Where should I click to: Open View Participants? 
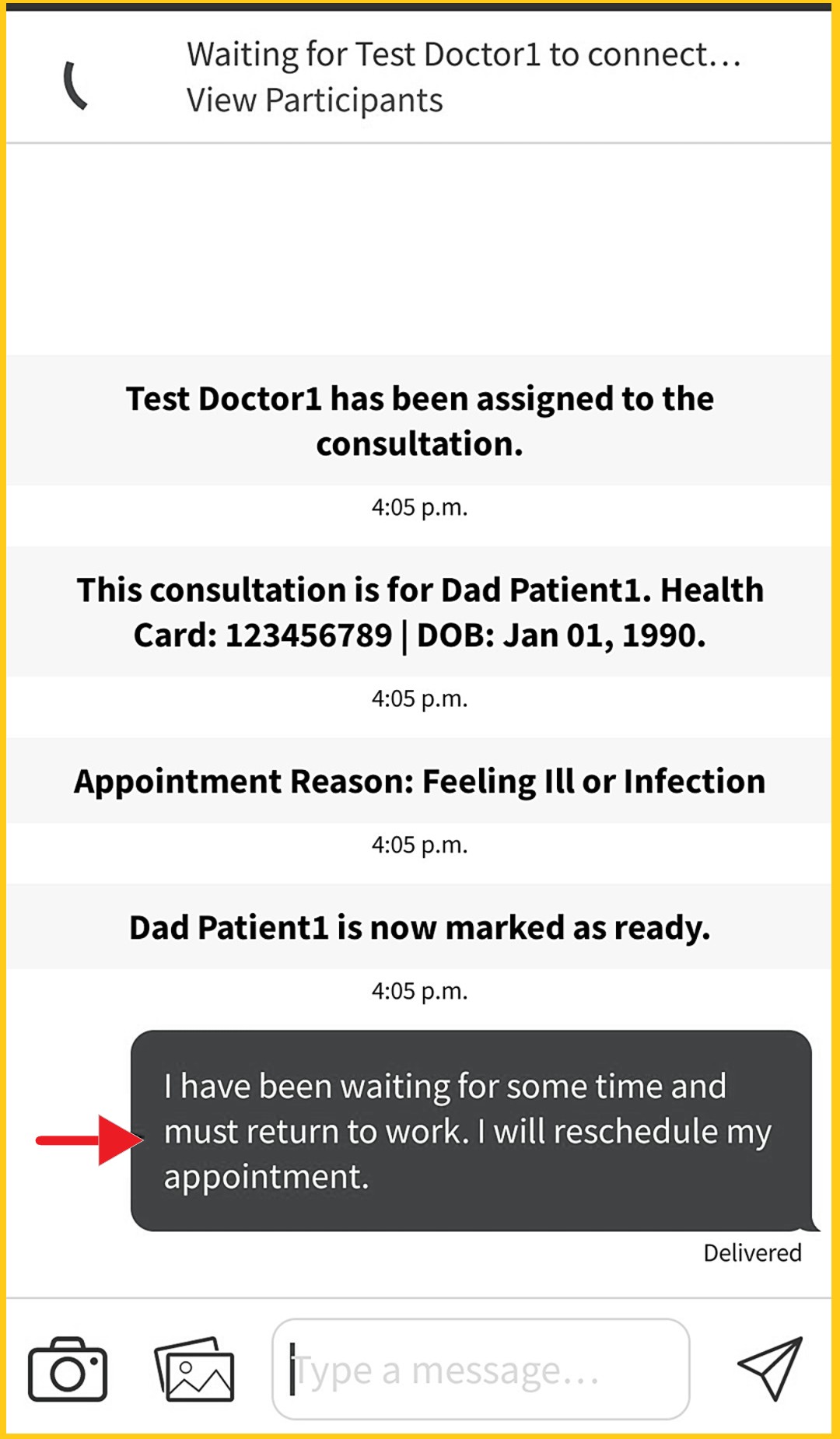pyautogui.click(x=314, y=100)
